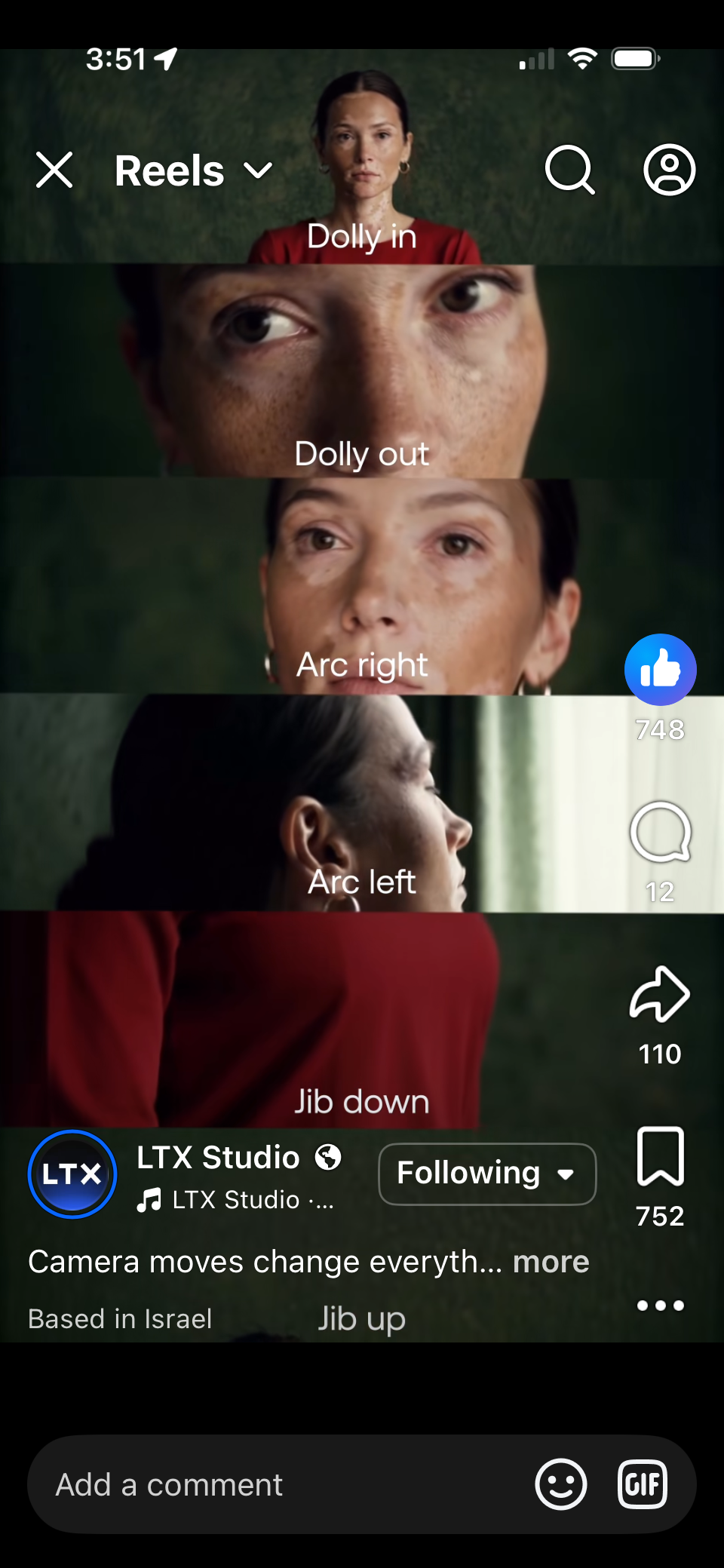This screenshot has height=1568, width=724.
Task: Close the Reels viewer
Action: point(54,170)
